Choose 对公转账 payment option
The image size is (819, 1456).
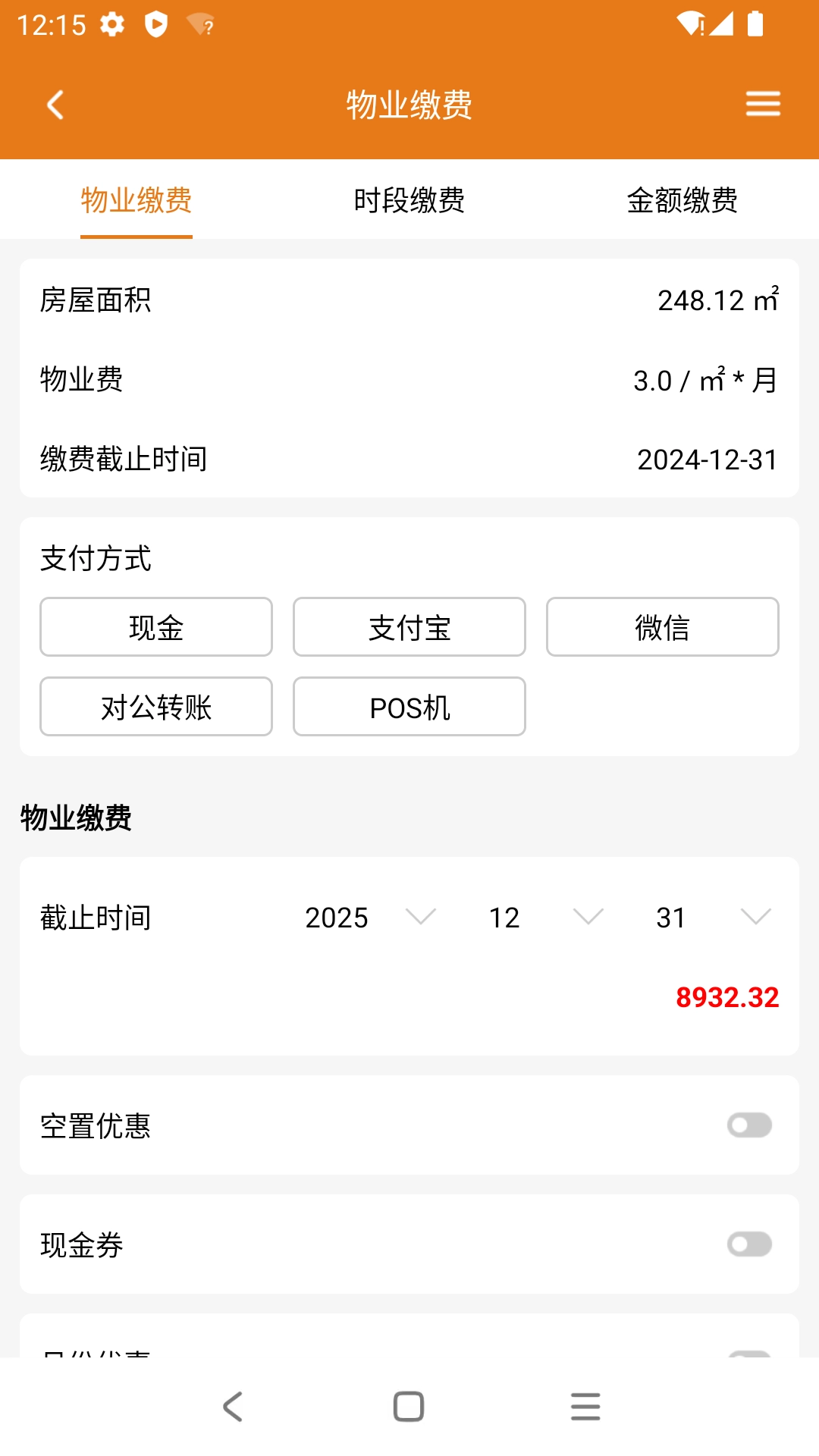(x=155, y=707)
